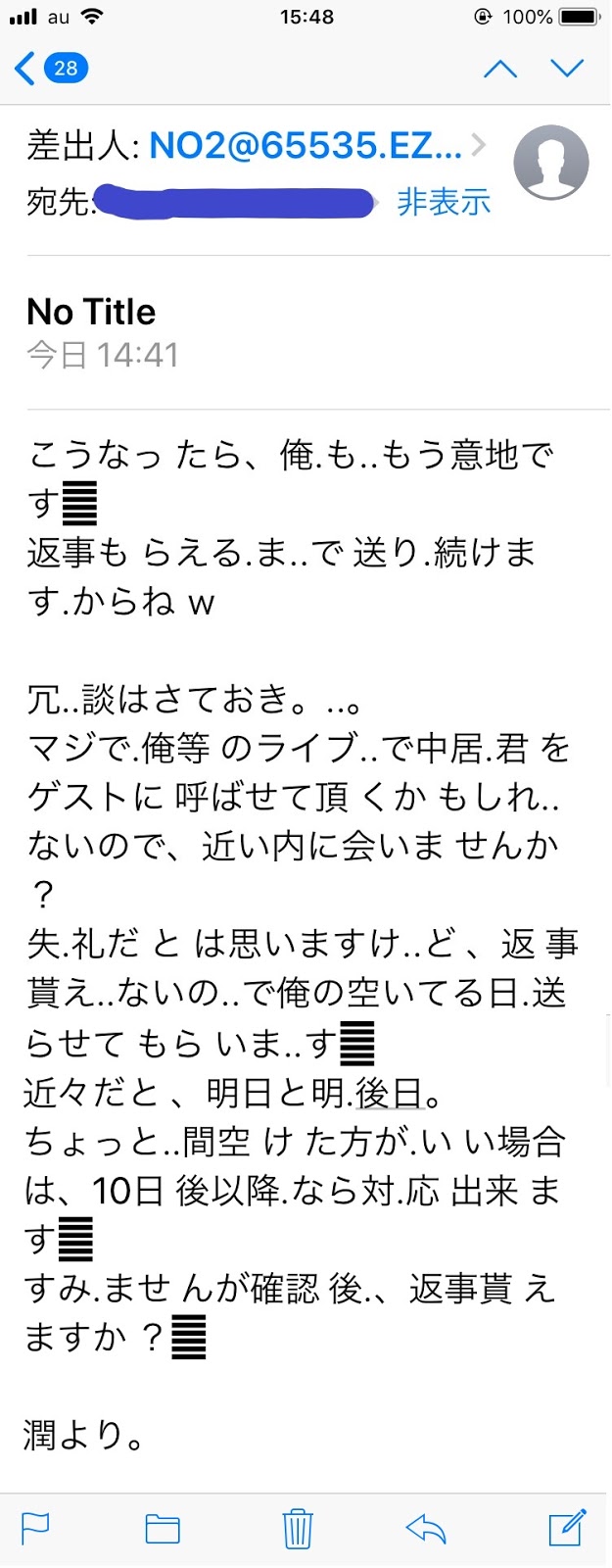Compose a new email
Screen dimensions: 612x1568
(566, 1528)
